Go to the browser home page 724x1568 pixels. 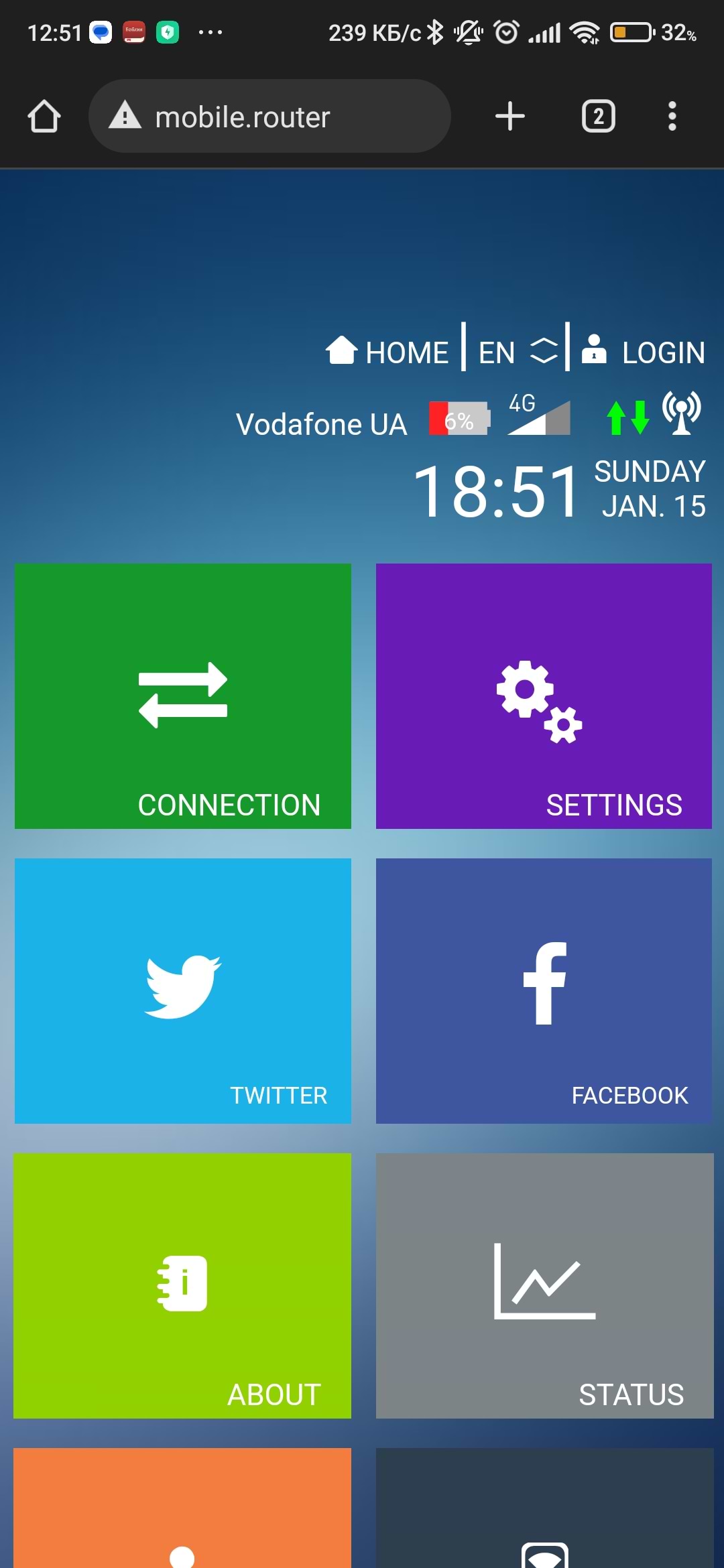[x=44, y=117]
